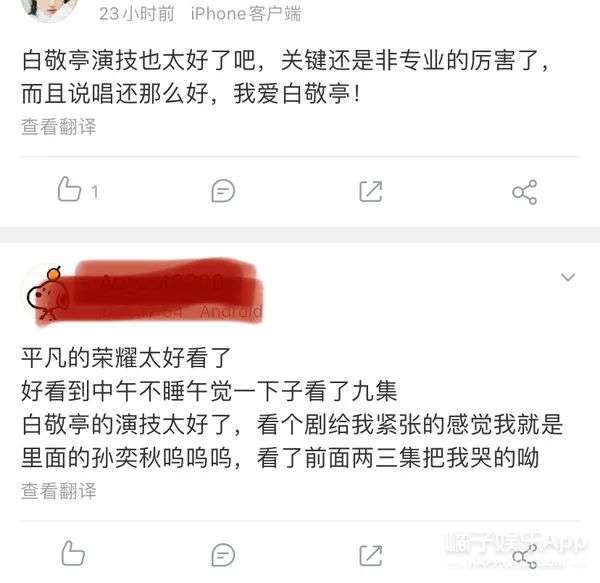Expand the dropdown chevron on 平凡的荣耀 post
Screen dimensions: 600x583
pyautogui.click(x=568, y=277)
